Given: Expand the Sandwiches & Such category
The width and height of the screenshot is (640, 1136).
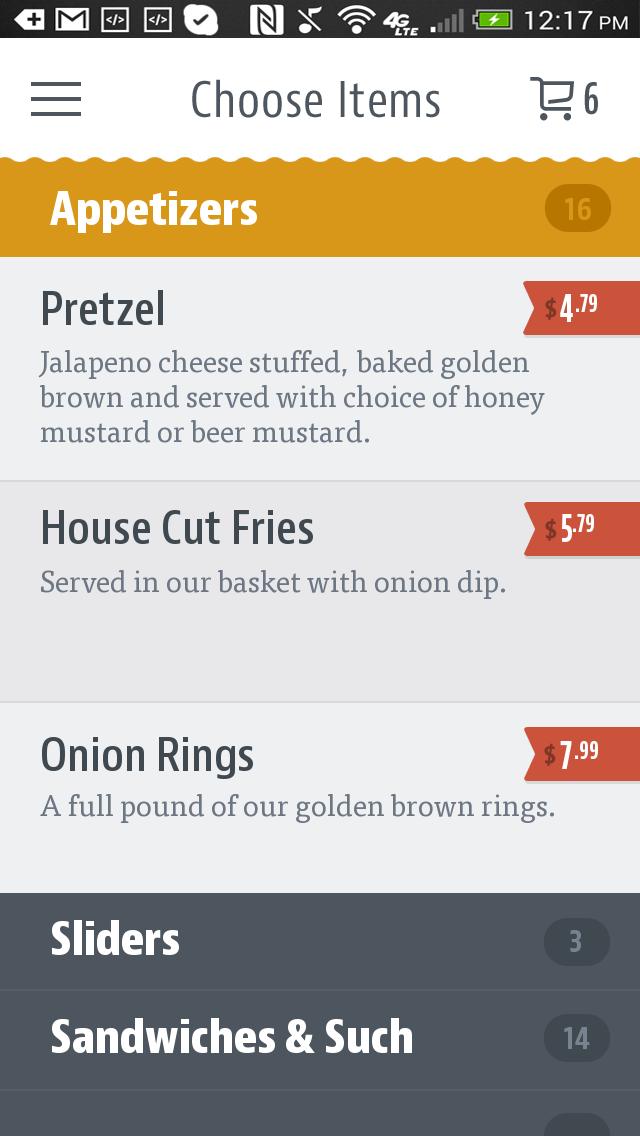Looking at the screenshot, I should pyautogui.click(x=320, y=1039).
